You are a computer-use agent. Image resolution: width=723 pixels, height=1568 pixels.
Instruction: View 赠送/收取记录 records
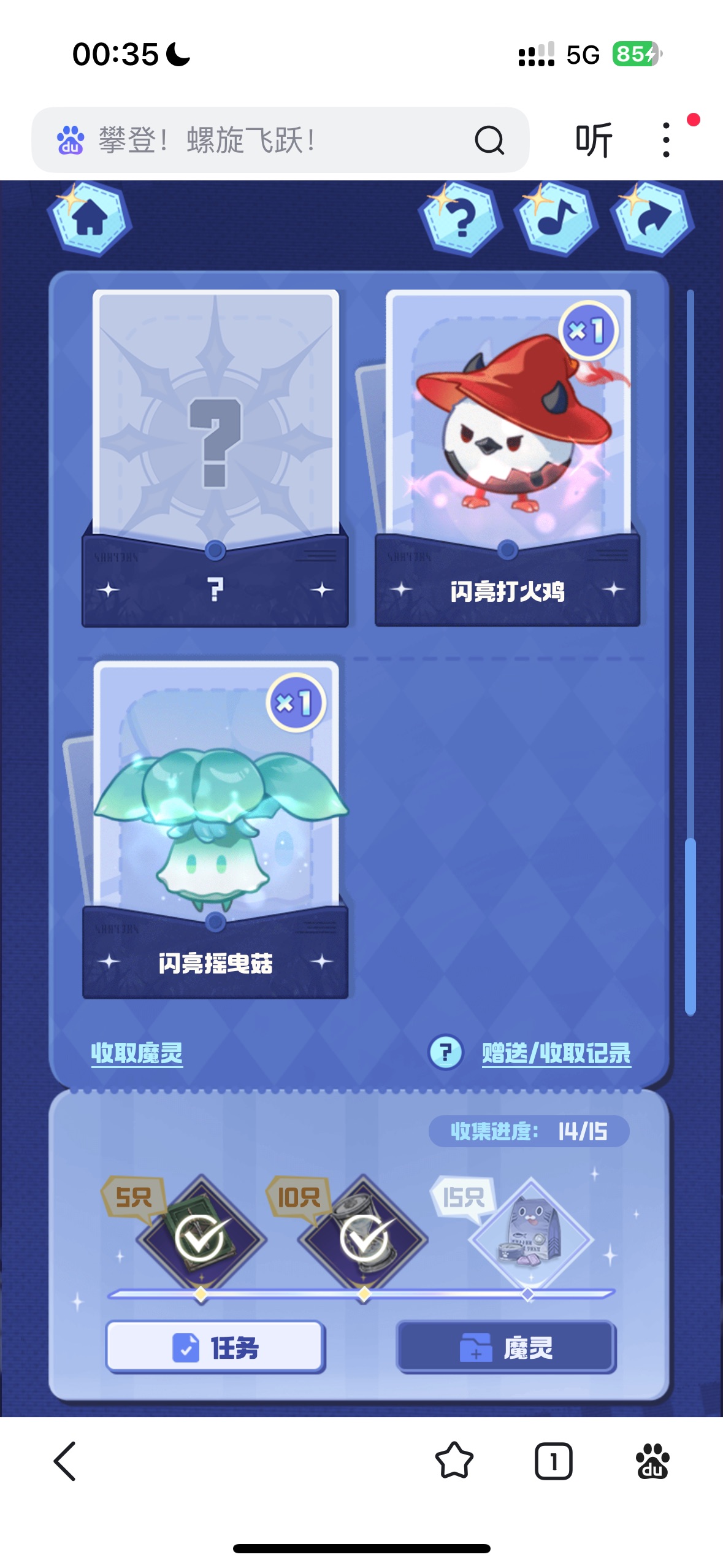[556, 1053]
